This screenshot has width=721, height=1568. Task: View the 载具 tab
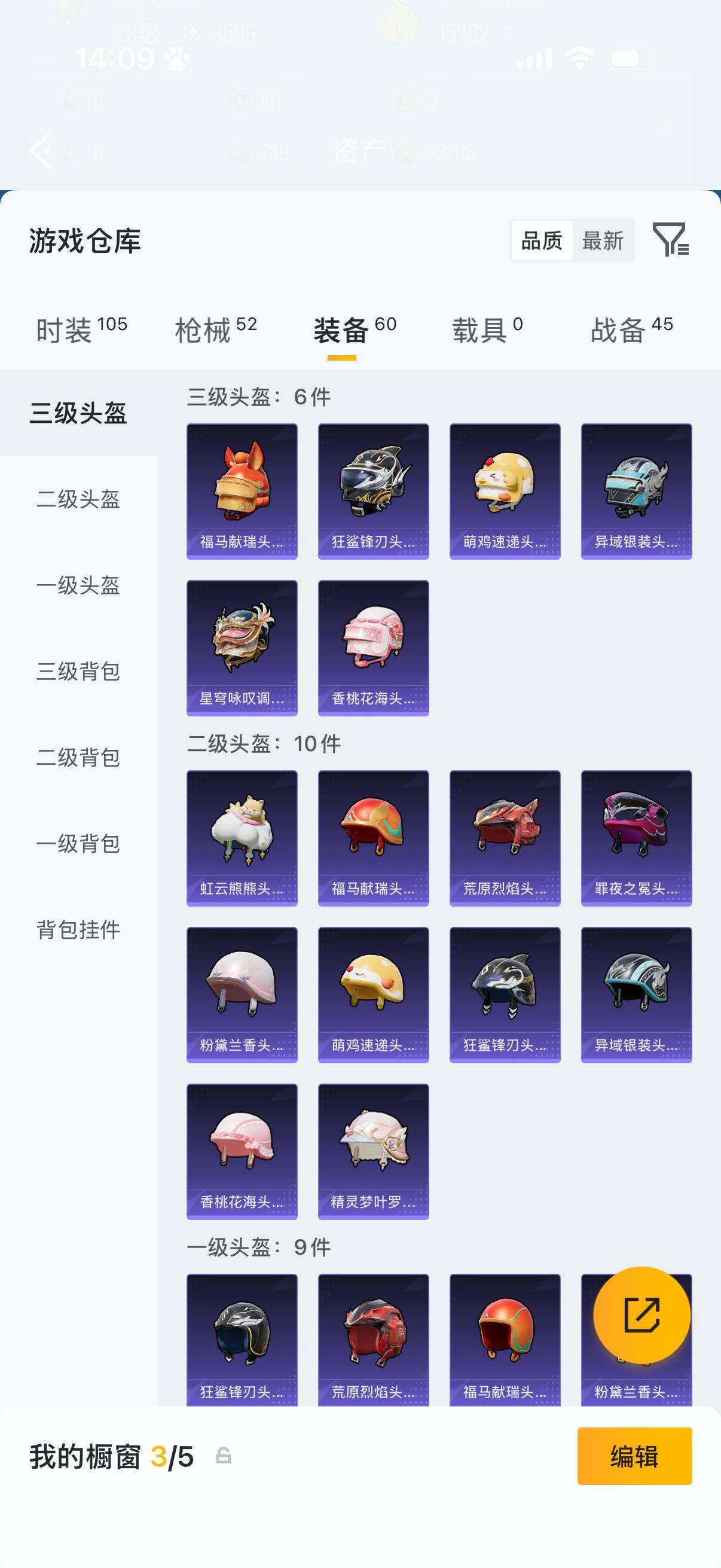pos(484,327)
